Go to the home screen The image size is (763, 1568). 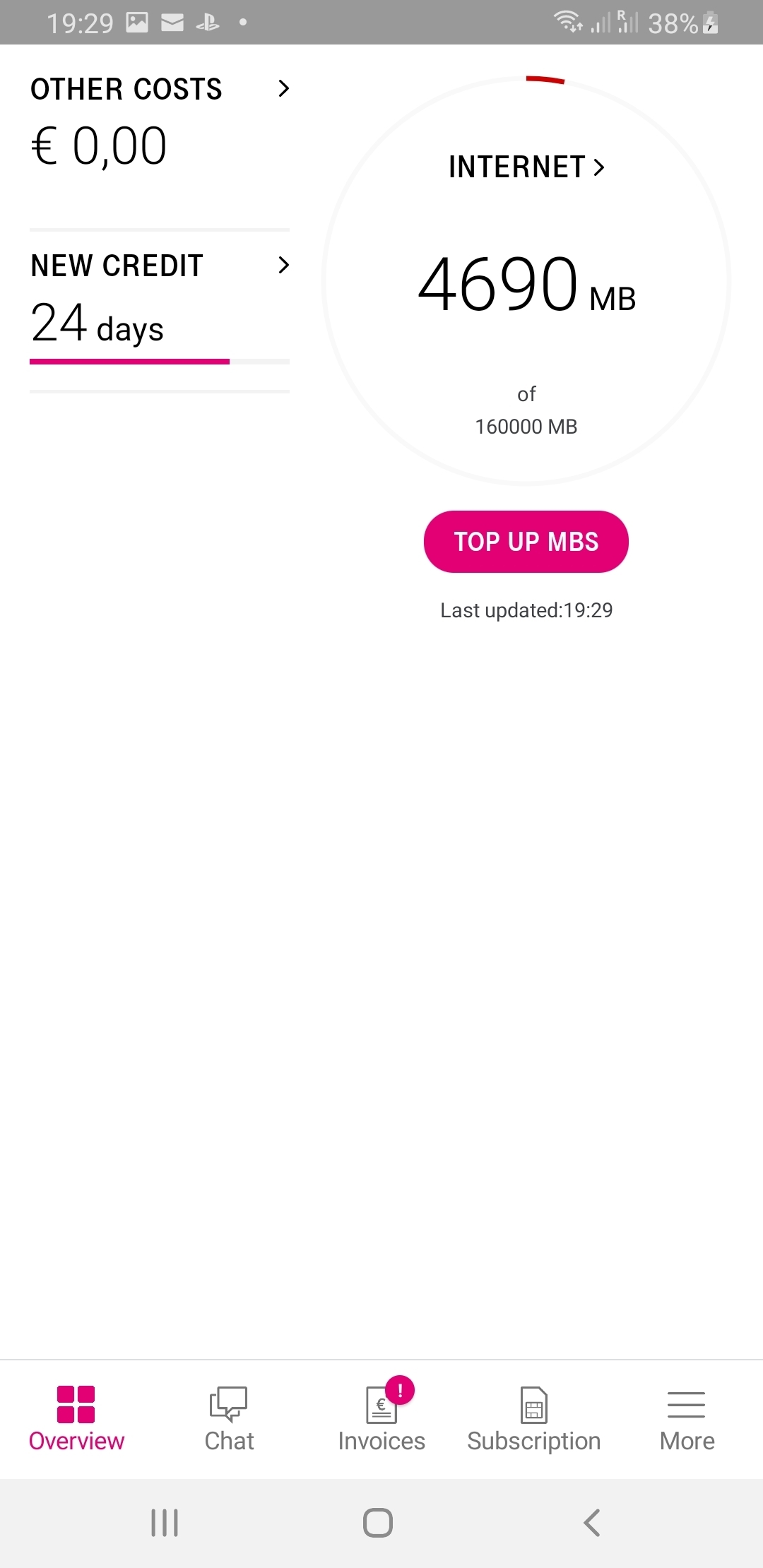(378, 1523)
